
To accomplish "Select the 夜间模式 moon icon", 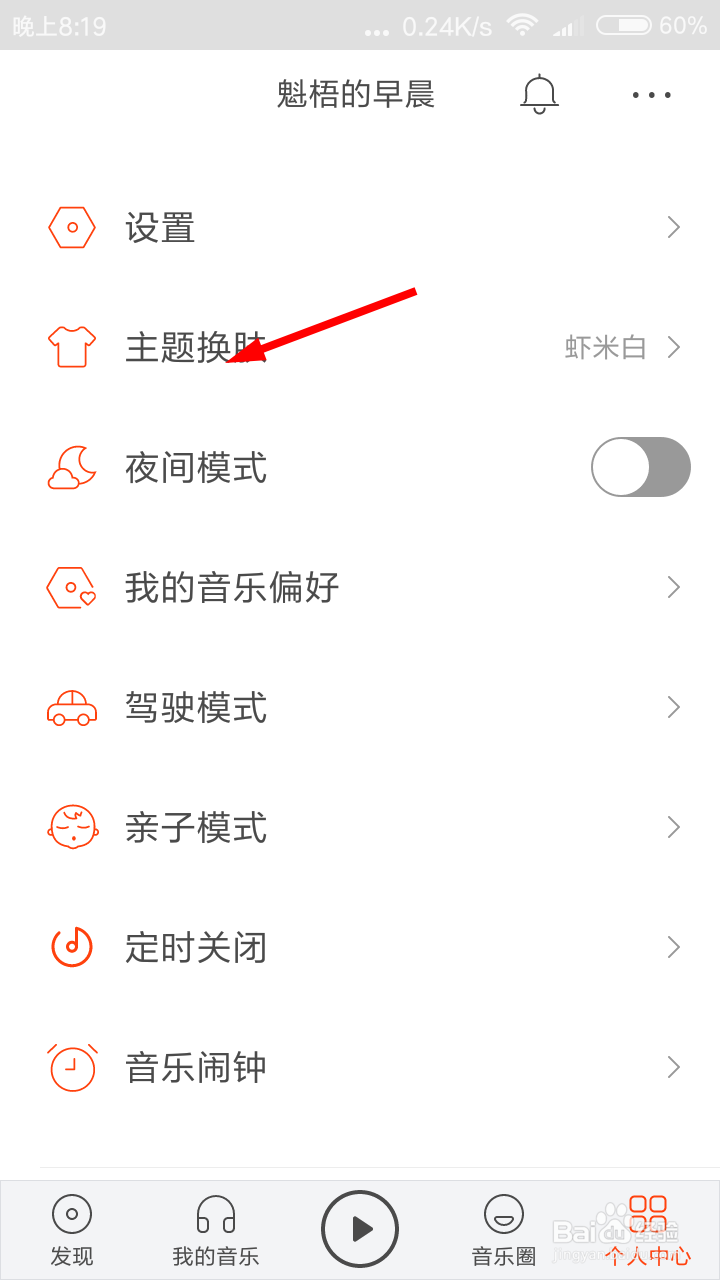I will [71, 467].
